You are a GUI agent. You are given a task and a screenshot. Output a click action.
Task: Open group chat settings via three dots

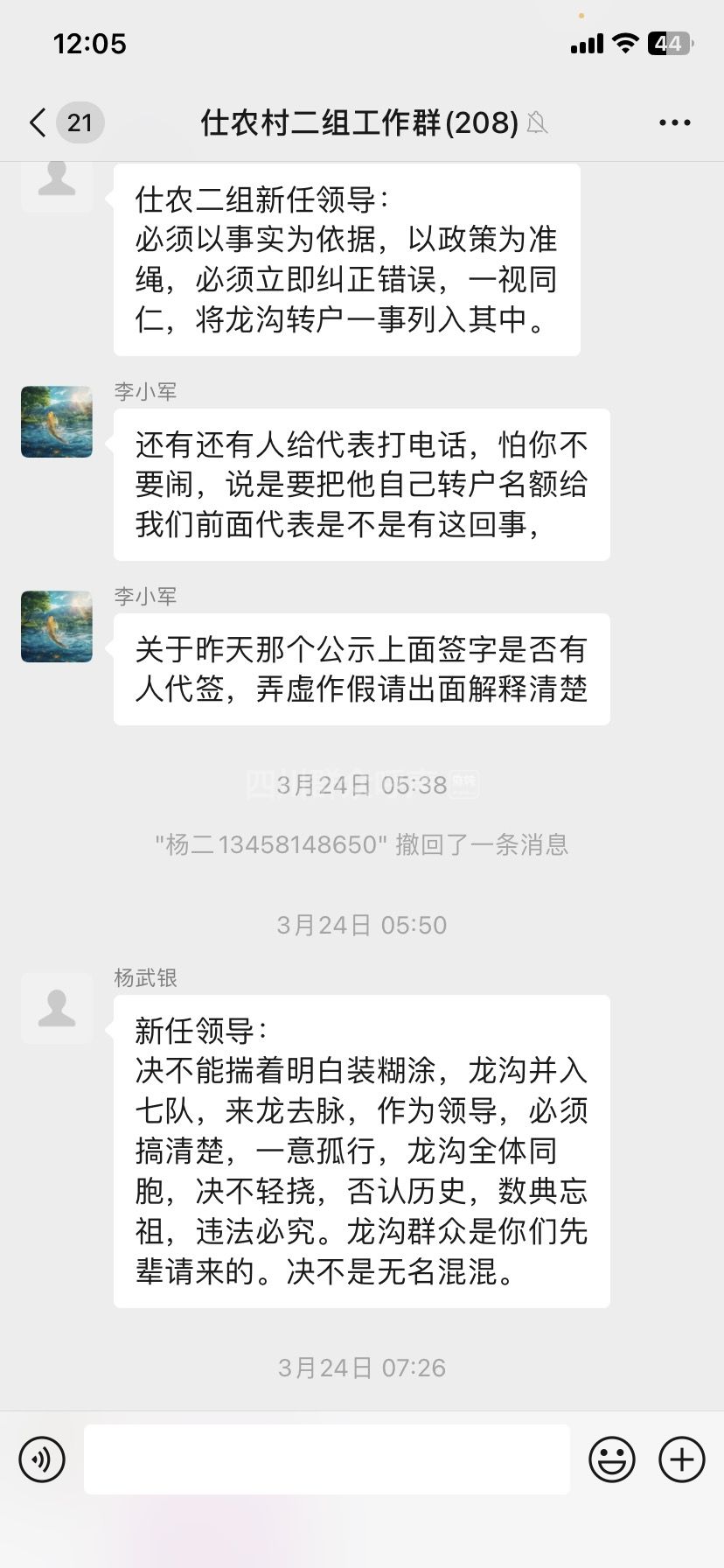[674, 122]
